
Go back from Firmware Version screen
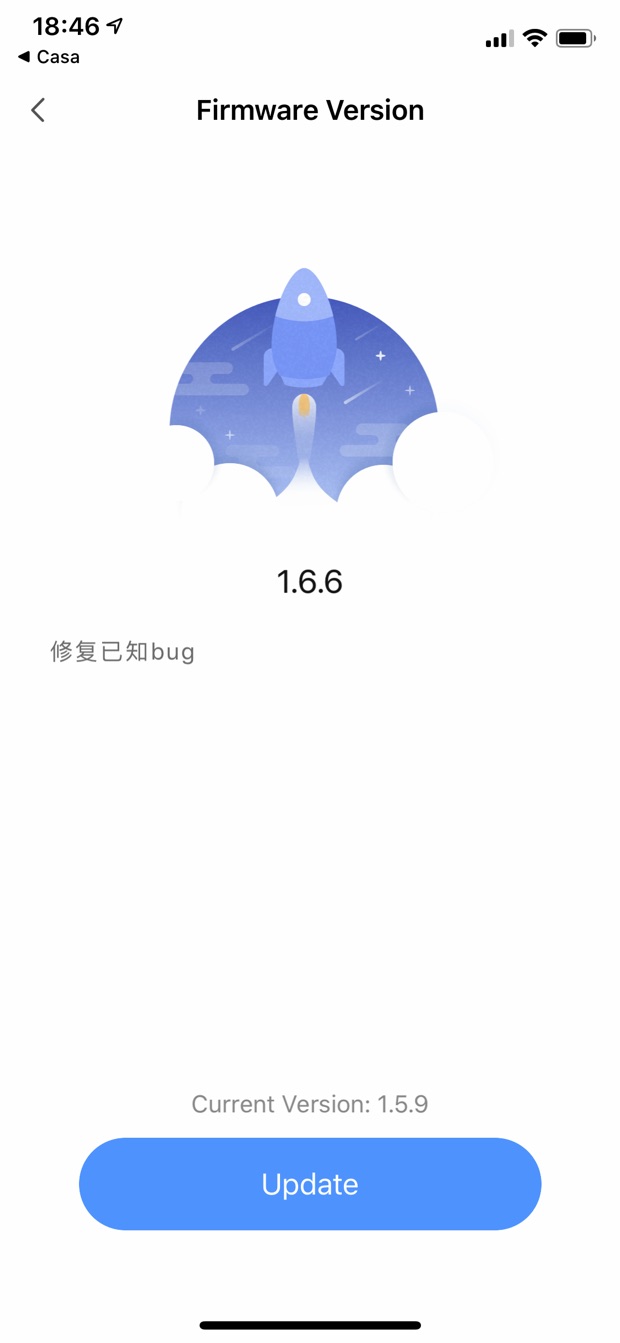(x=38, y=110)
